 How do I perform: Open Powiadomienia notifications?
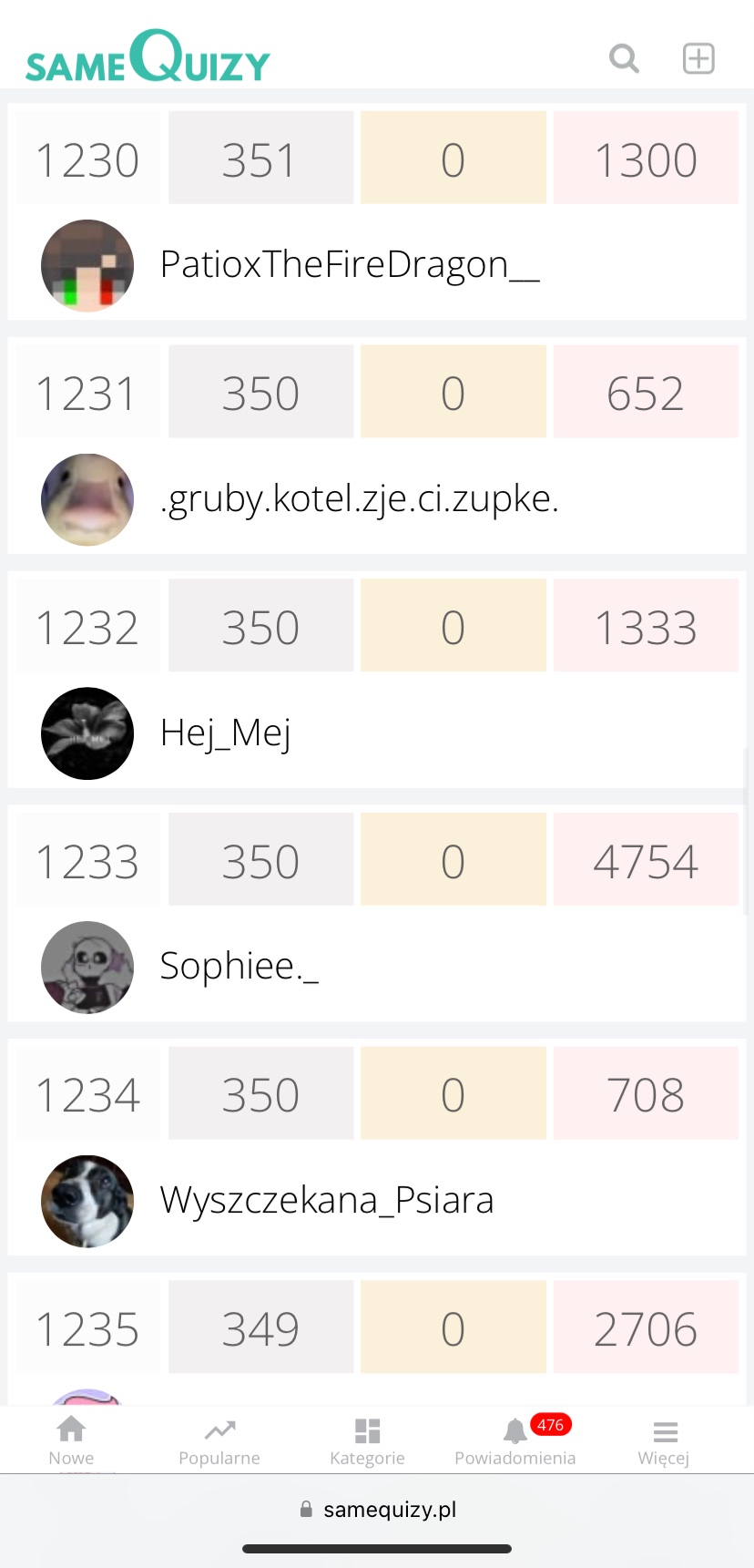(515, 1440)
